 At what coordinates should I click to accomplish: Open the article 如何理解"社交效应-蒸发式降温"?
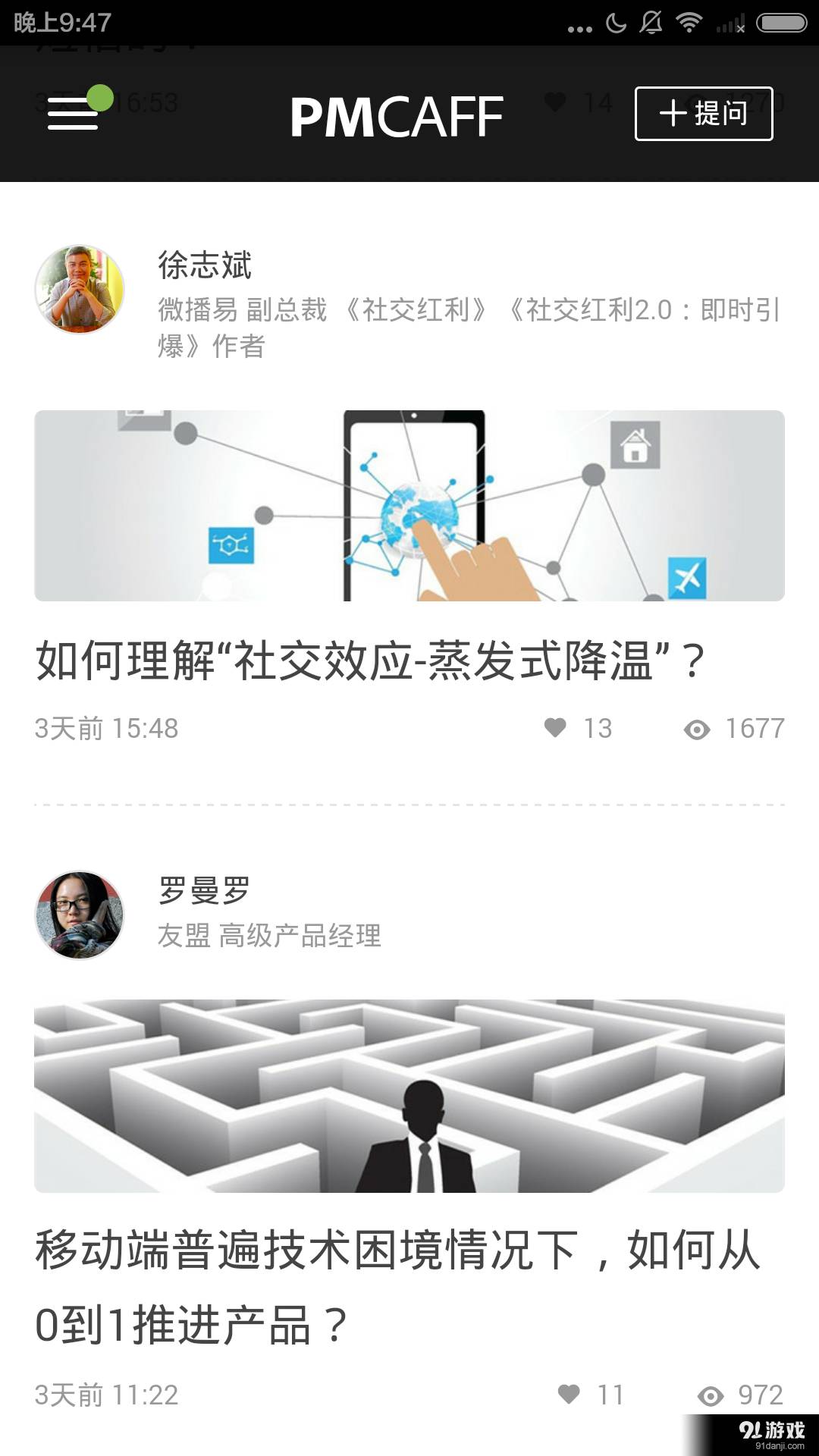[371, 660]
